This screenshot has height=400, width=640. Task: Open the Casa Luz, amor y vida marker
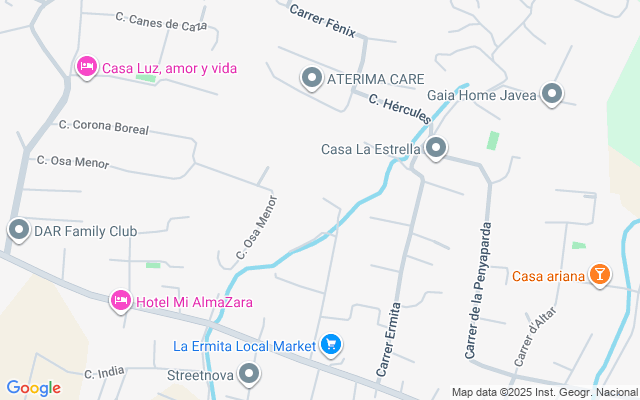coord(87,67)
